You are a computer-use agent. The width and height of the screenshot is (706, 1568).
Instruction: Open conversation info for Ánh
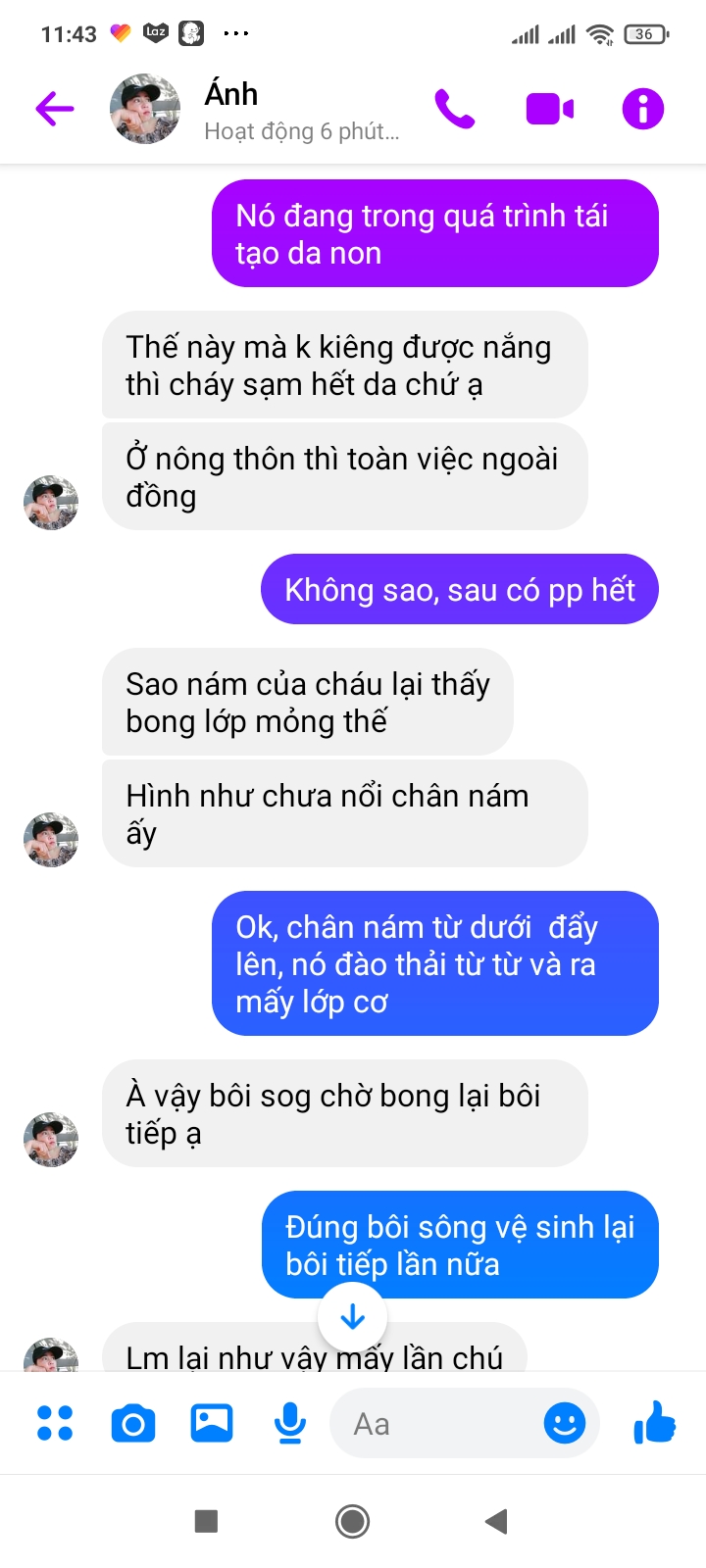tap(643, 109)
